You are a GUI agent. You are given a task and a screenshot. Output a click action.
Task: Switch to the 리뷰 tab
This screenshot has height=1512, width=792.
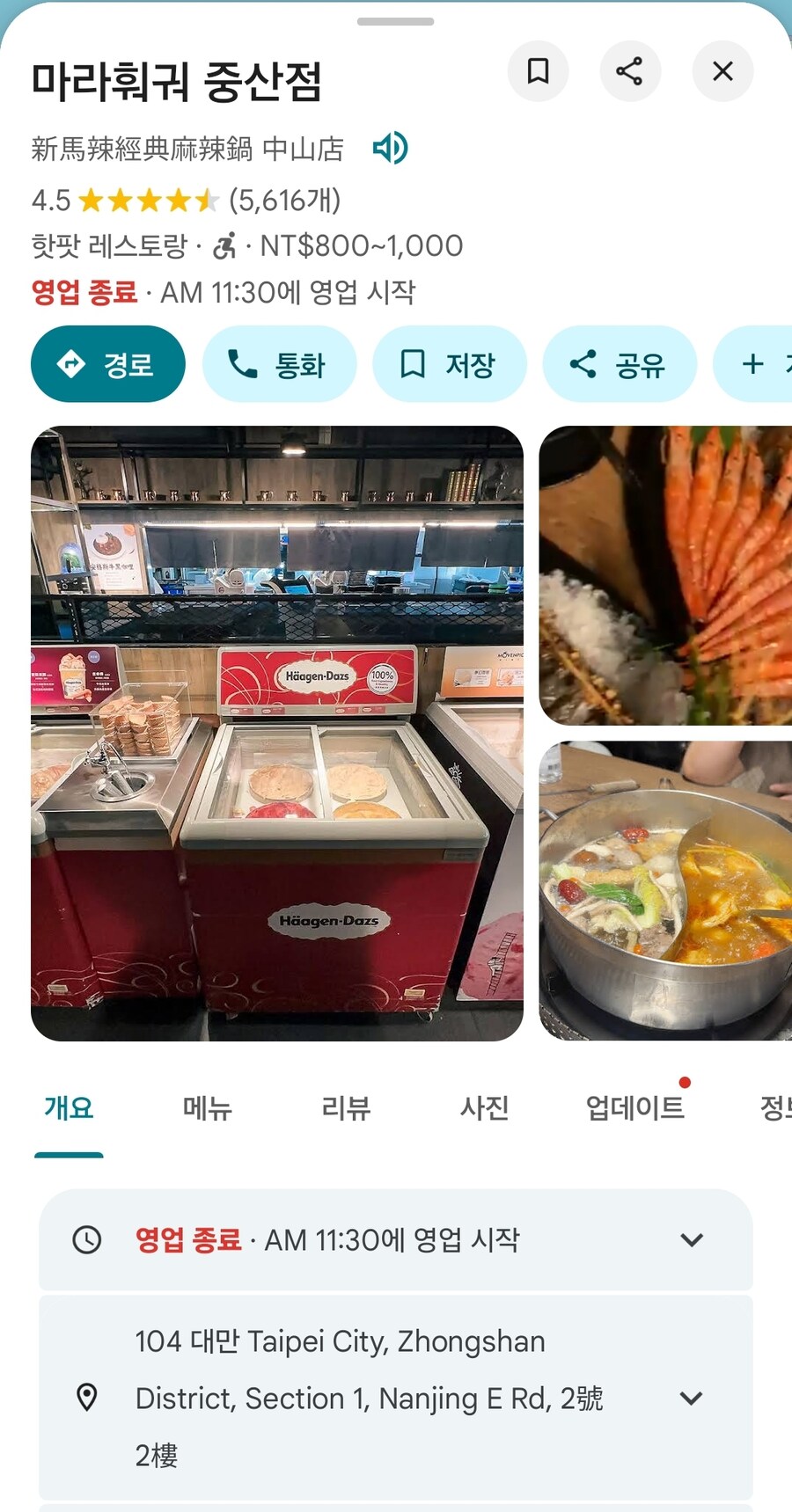346,1109
